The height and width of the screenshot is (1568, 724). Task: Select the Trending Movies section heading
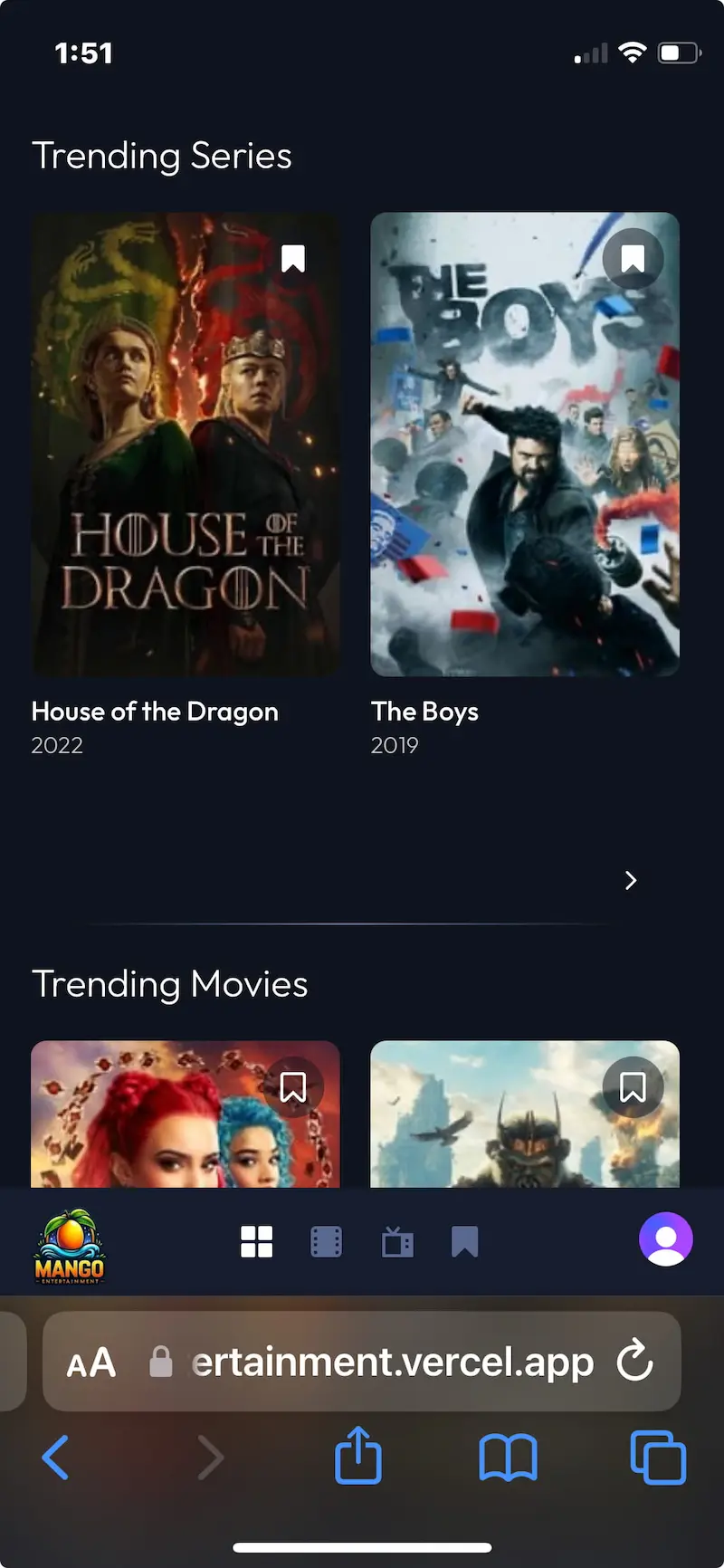pyautogui.click(x=170, y=985)
